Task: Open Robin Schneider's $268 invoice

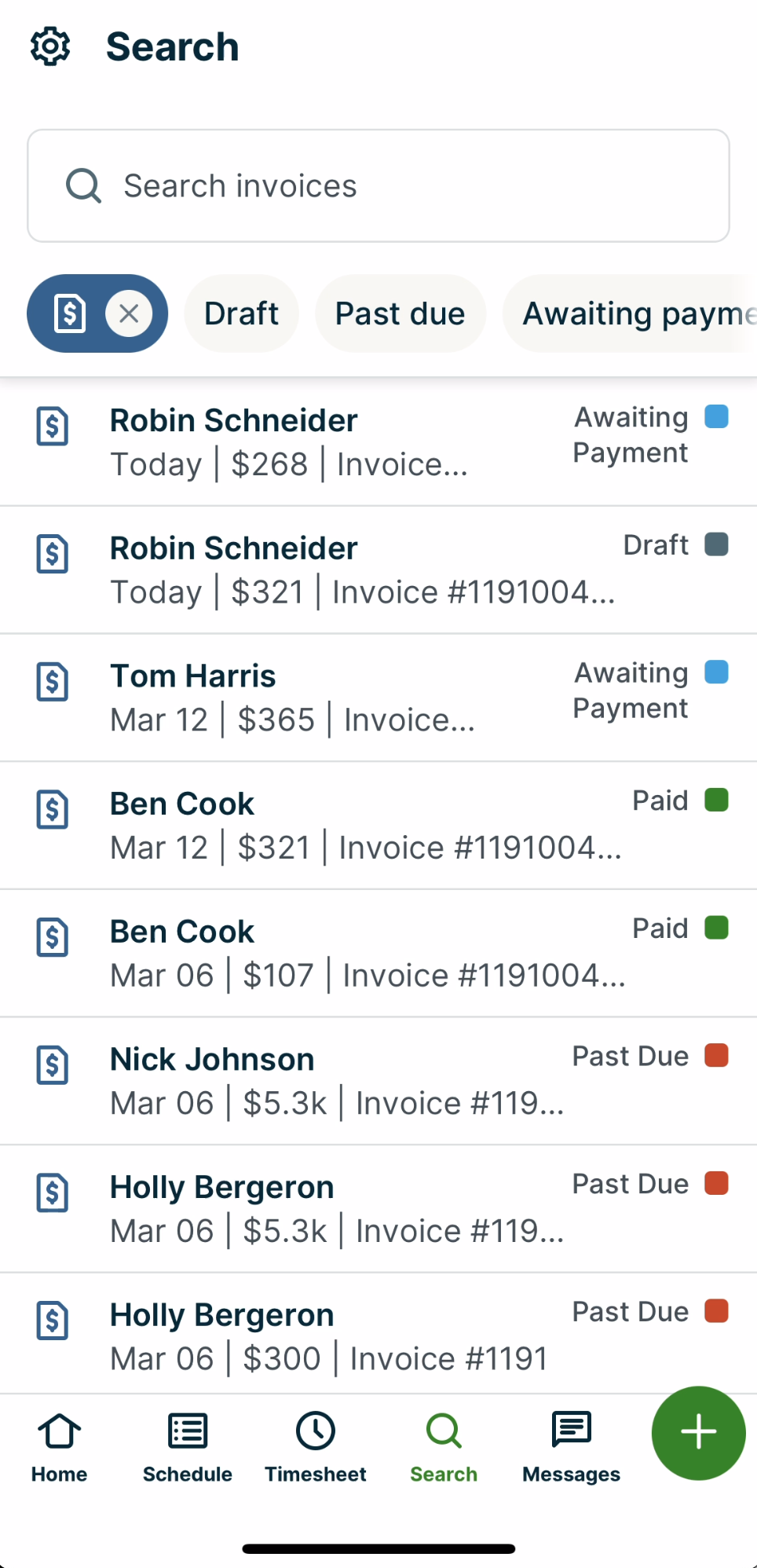Action: click(x=314, y=440)
